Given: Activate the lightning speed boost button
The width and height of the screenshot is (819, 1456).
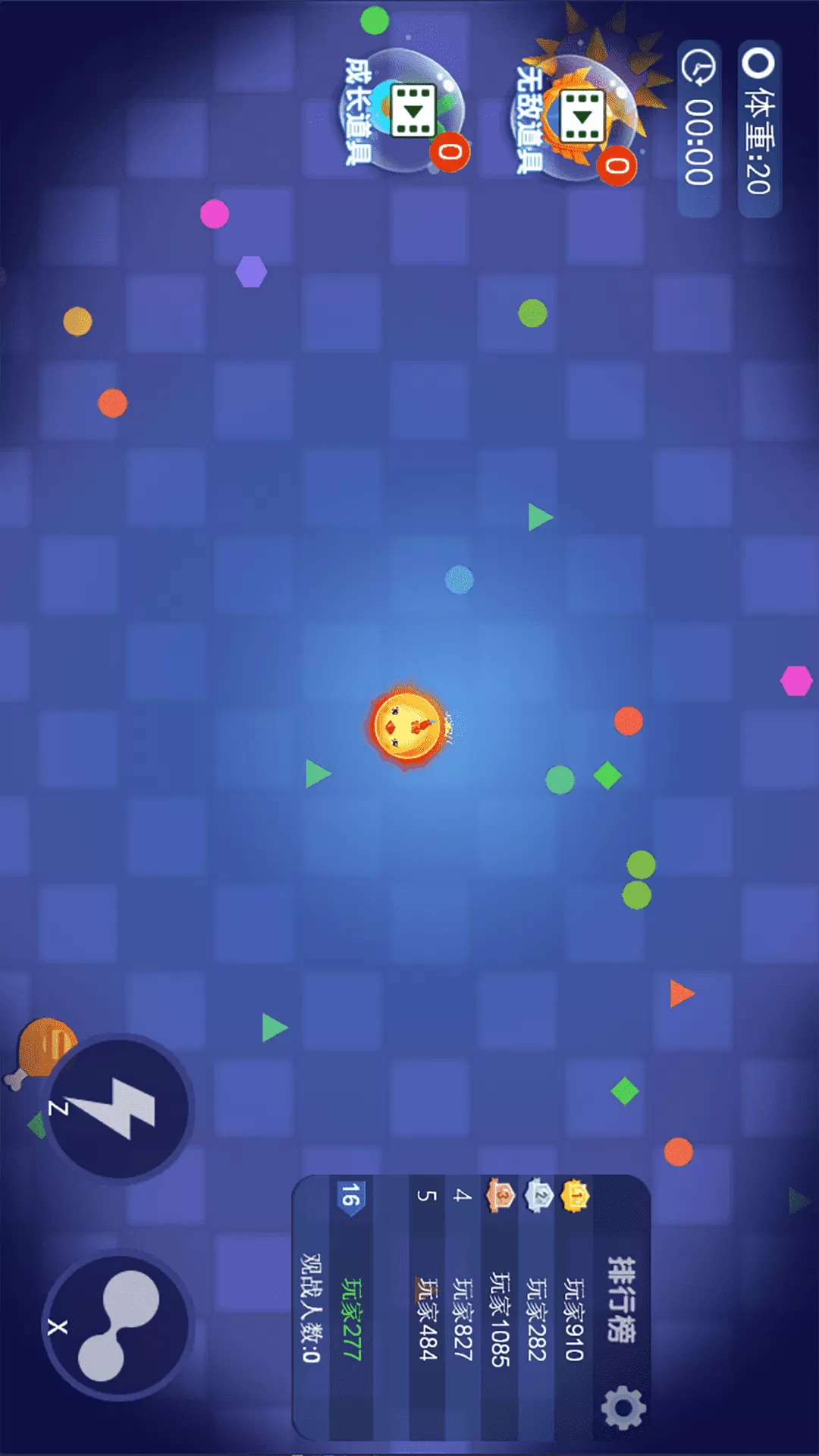Looking at the screenshot, I should [118, 1108].
